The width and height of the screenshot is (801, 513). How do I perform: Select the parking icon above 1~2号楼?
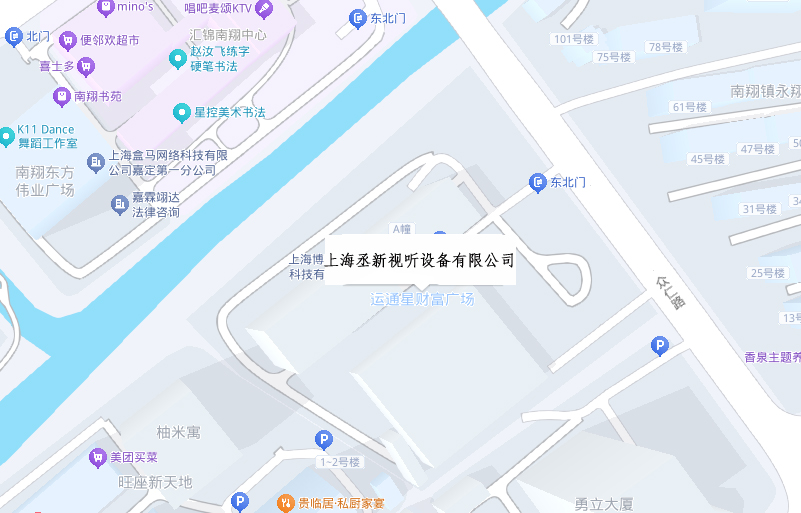(x=323, y=439)
